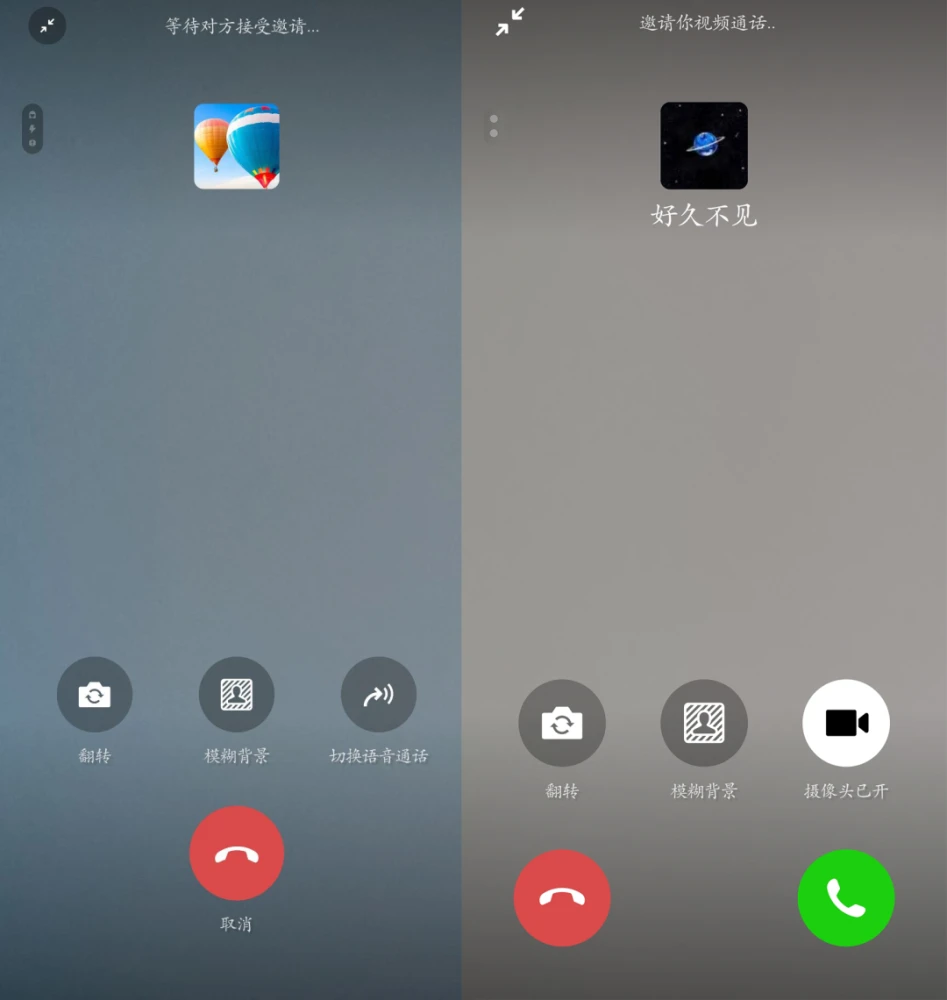Flip camera on the incoming invitation screen
The image size is (947, 1000).
pos(562,722)
